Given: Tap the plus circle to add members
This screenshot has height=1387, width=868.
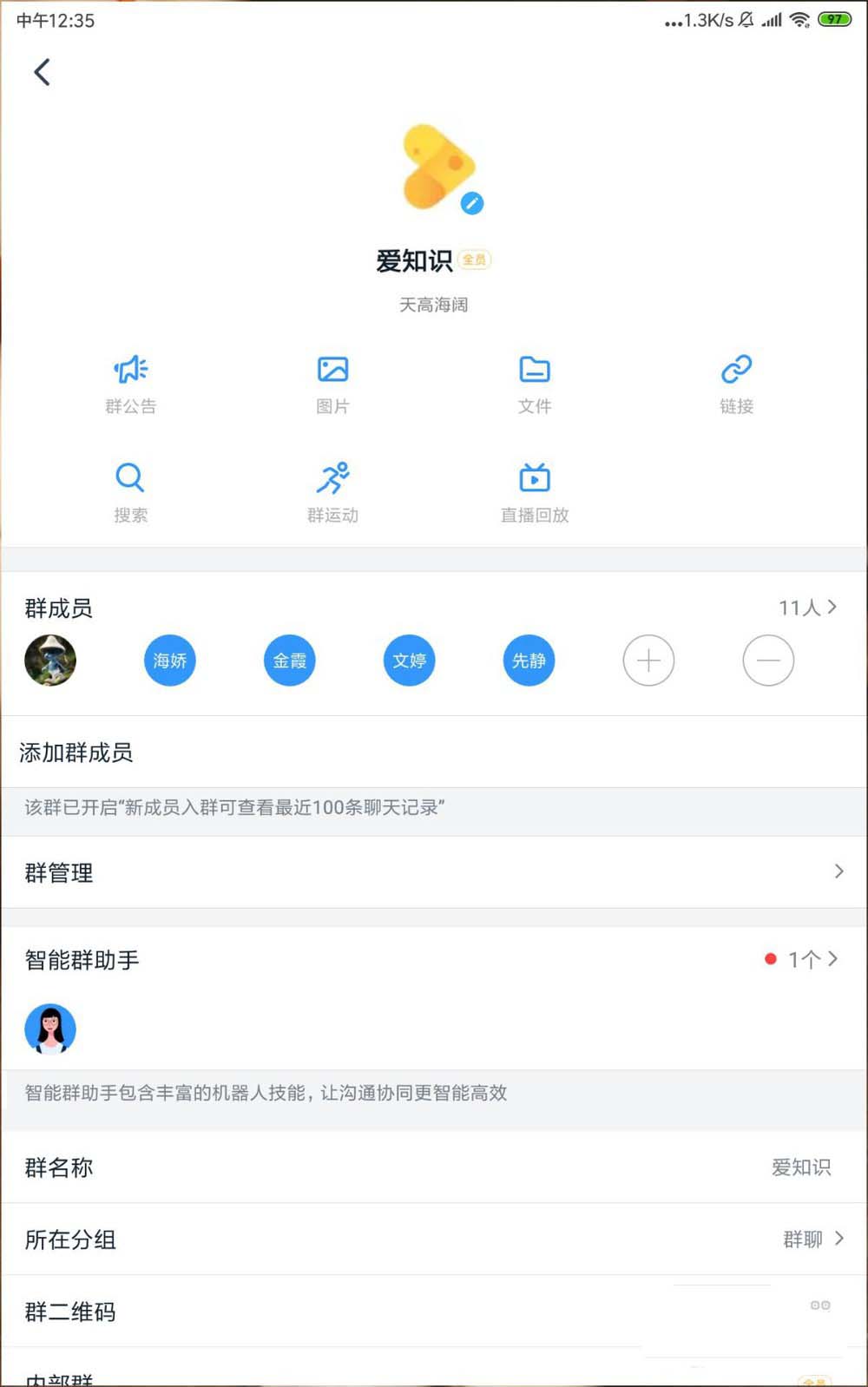Looking at the screenshot, I should (x=648, y=661).
